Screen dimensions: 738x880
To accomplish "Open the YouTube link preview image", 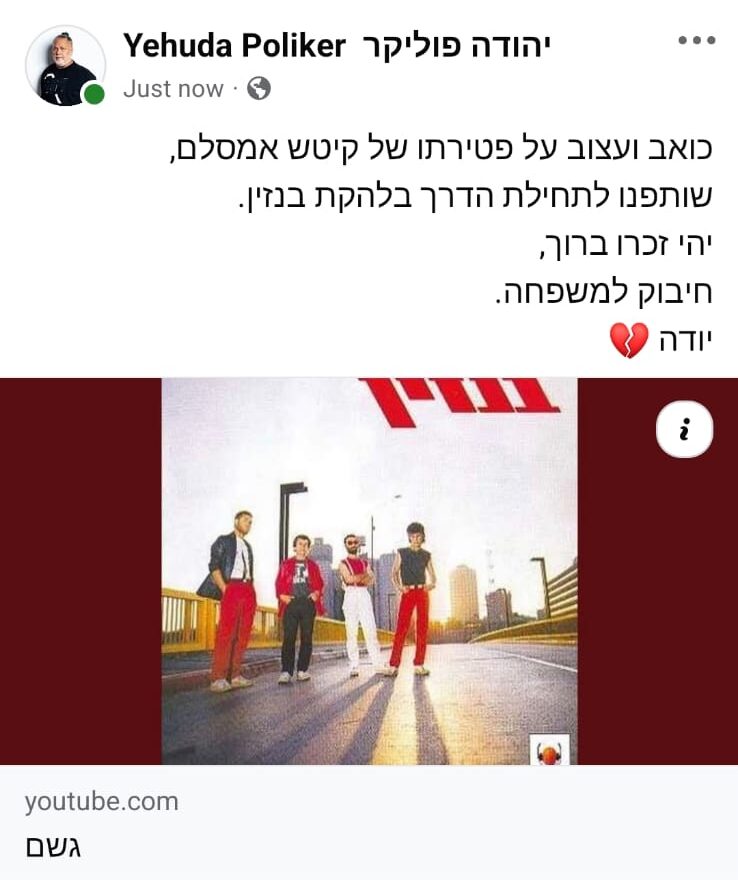I will (x=369, y=570).
